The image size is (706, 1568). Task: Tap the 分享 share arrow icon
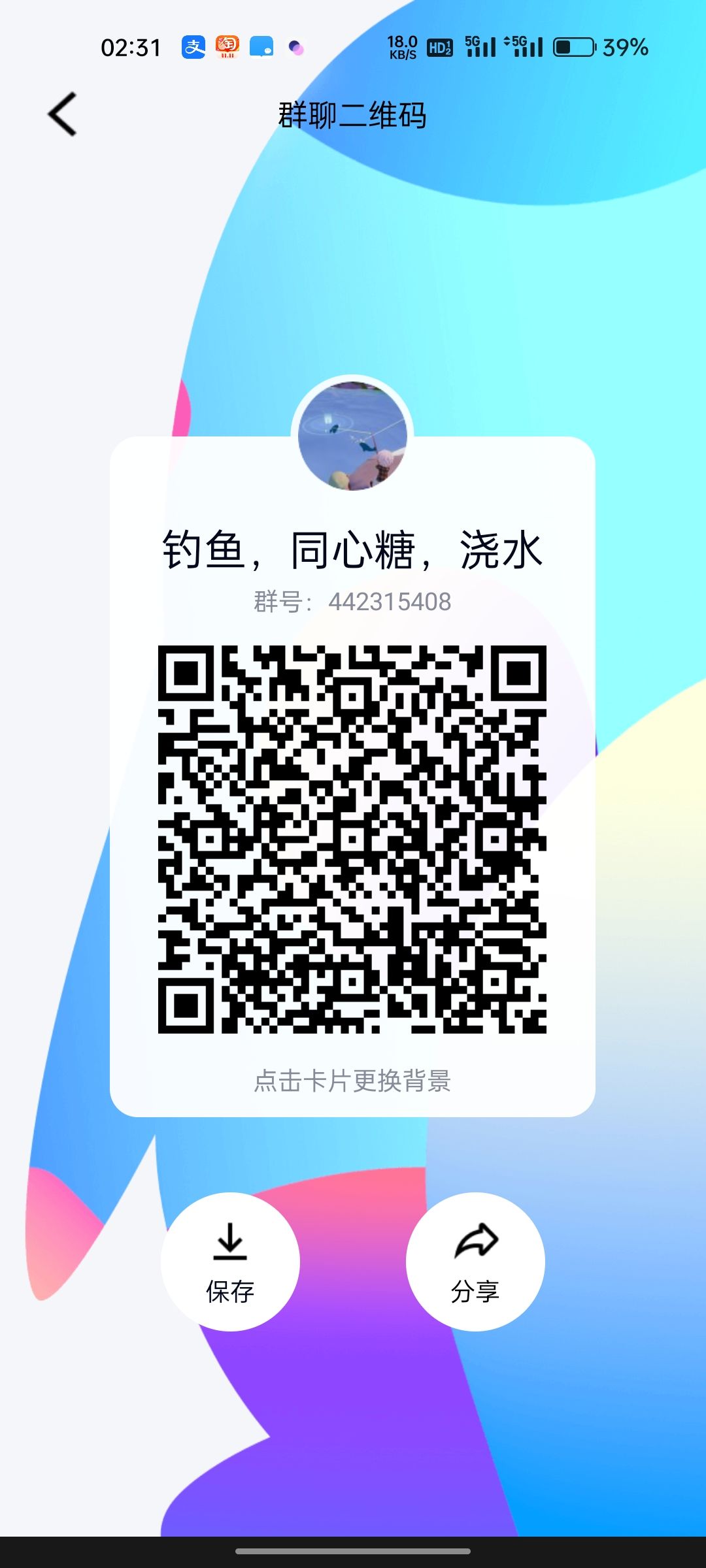pos(476,1241)
